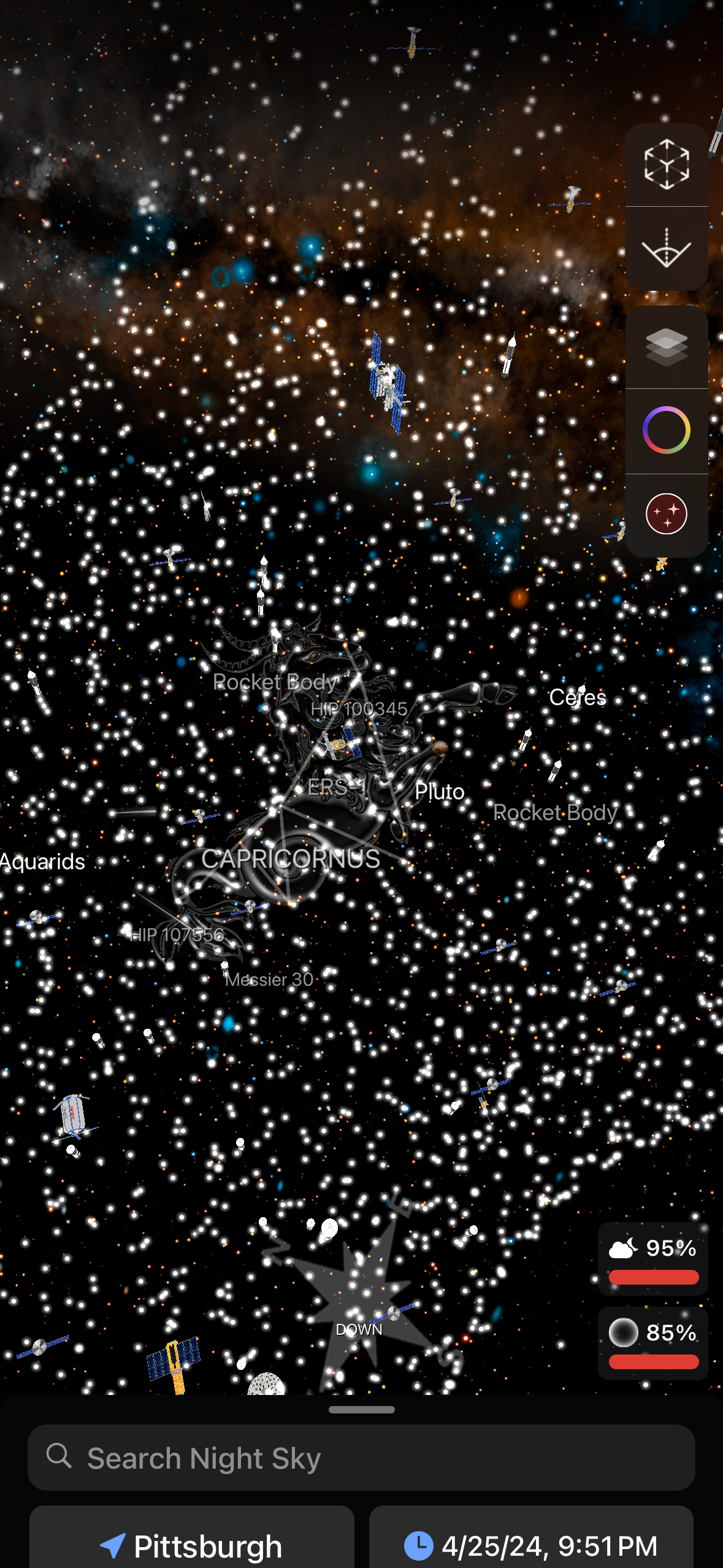This screenshot has width=723, height=1568.
Task: Enable the red stargazing sparkles mode
Action: pos(667,514)
